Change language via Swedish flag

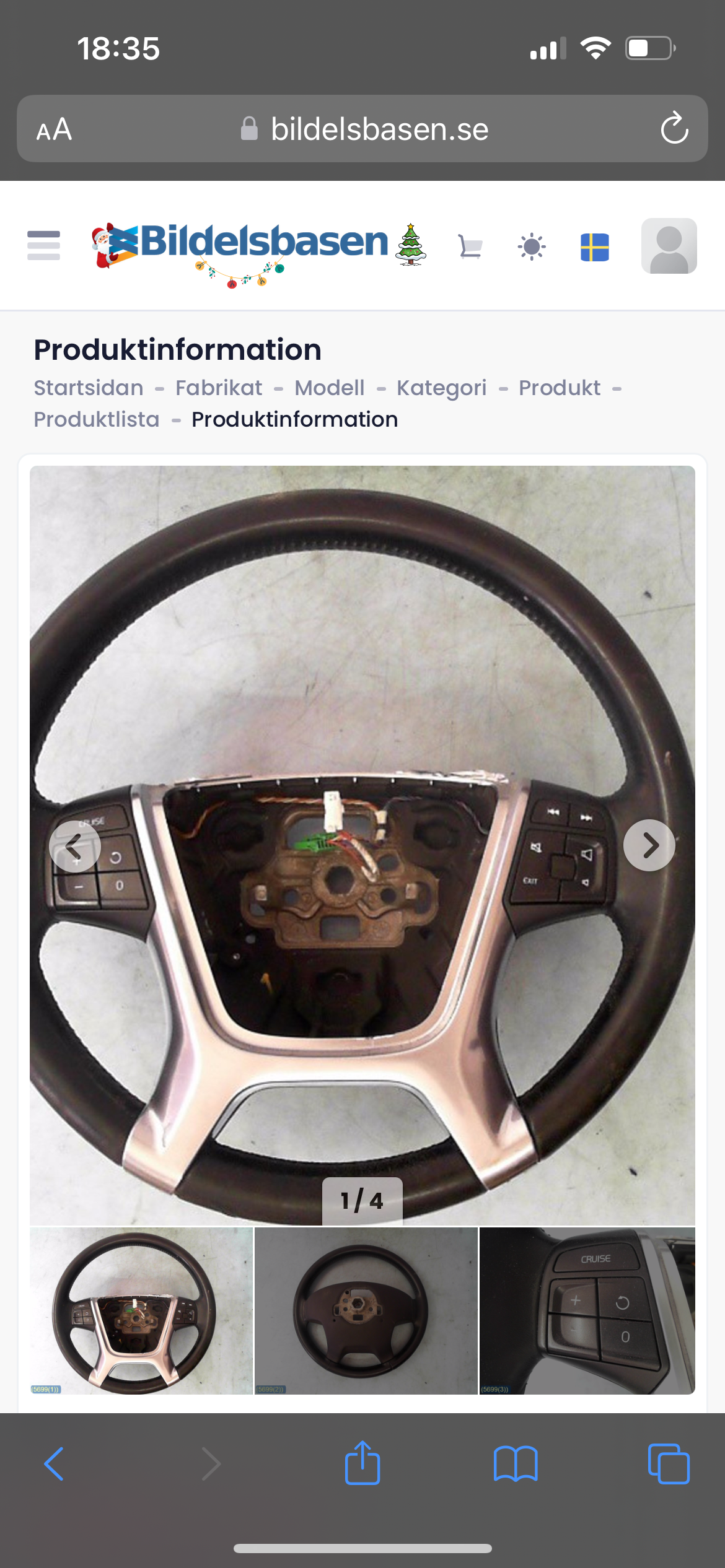click(x=595, y=246)
